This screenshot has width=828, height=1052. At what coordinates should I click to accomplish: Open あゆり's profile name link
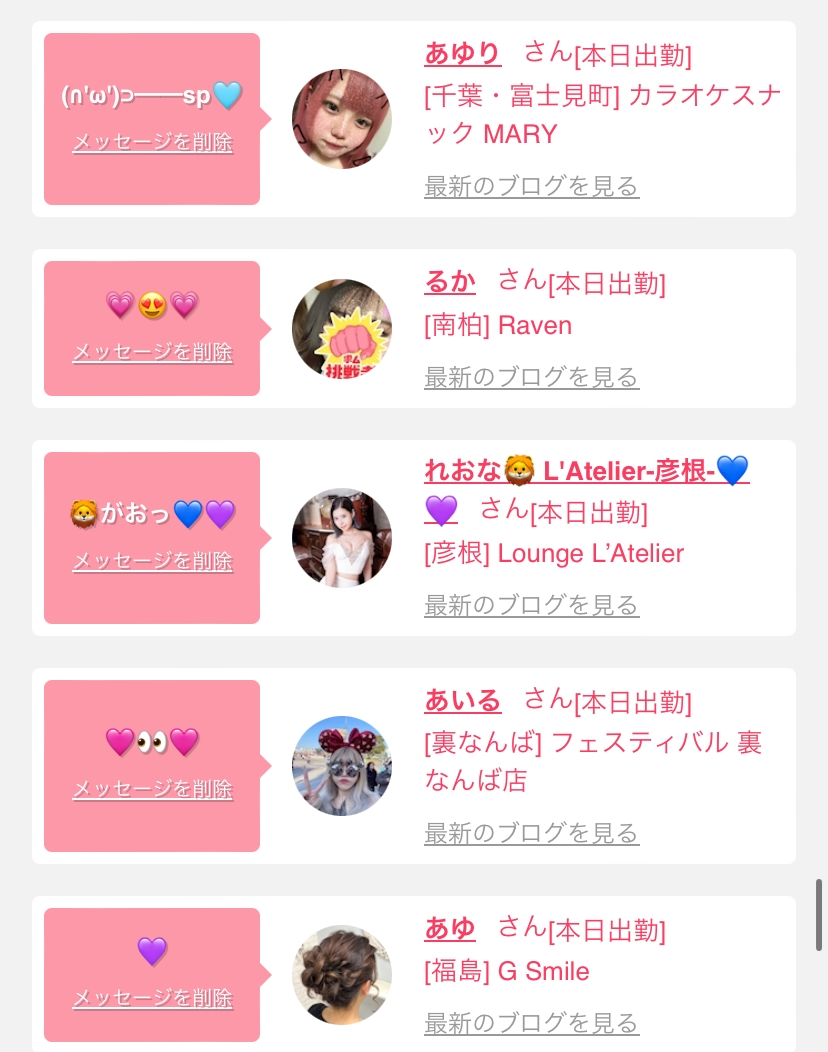pos(463,53)
